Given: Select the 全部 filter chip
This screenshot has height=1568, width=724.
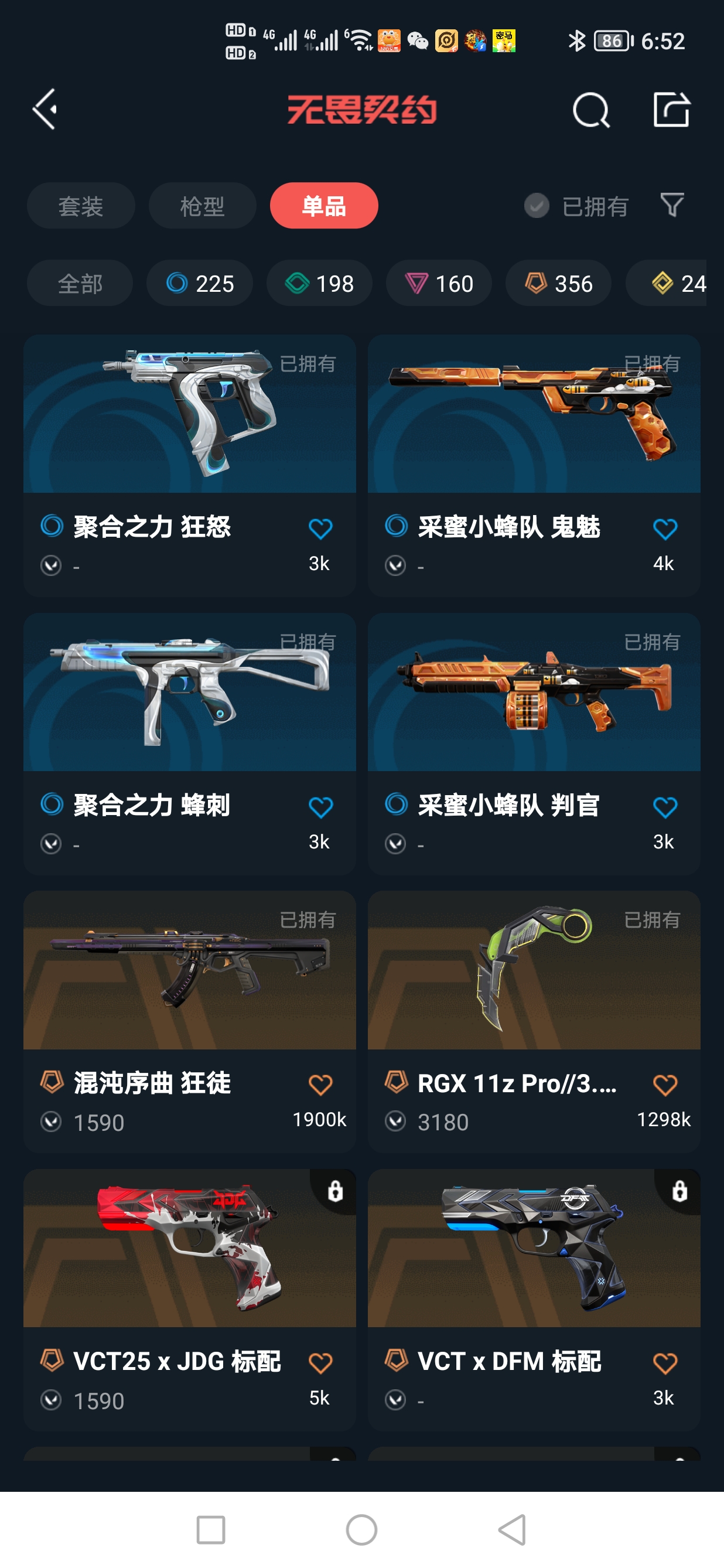Looking at the screenshot, I should coord(80,284).
